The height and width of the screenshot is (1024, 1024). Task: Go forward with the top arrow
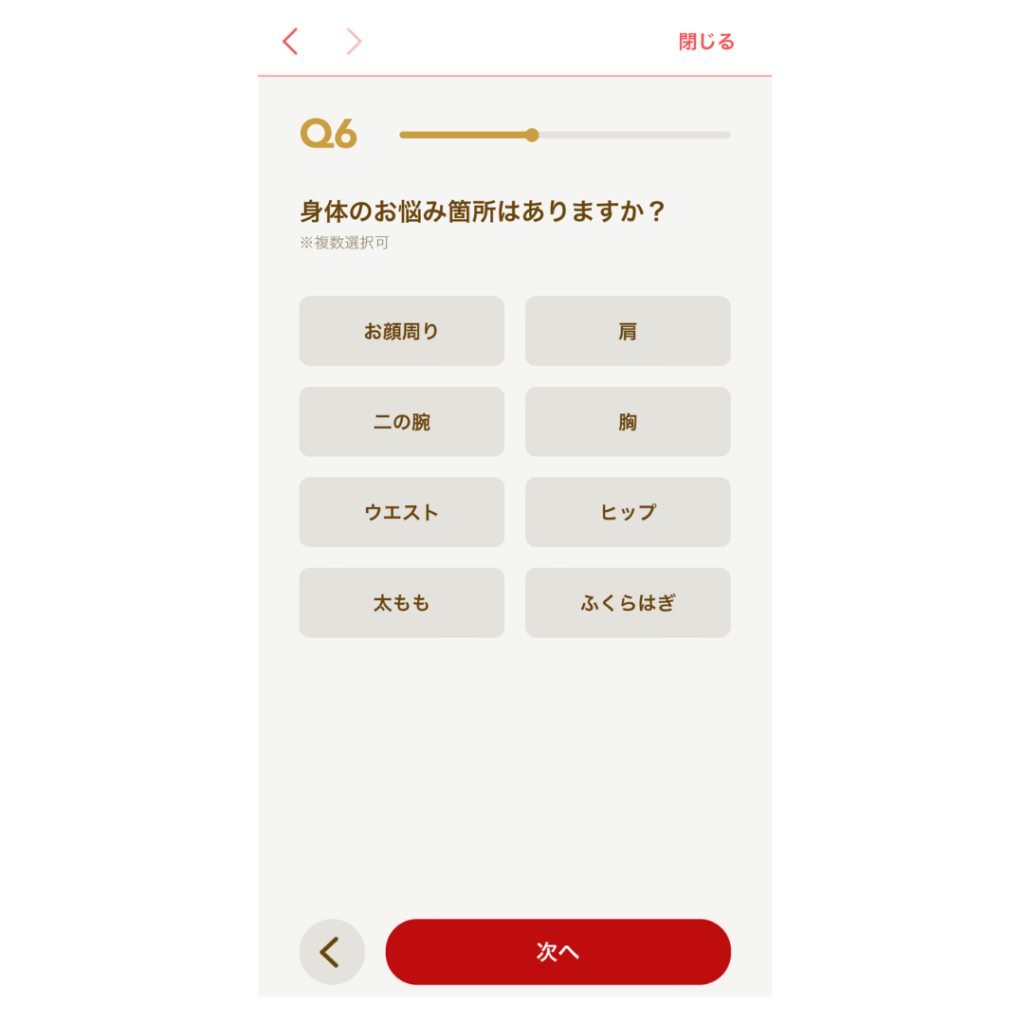tap(353, 41)
